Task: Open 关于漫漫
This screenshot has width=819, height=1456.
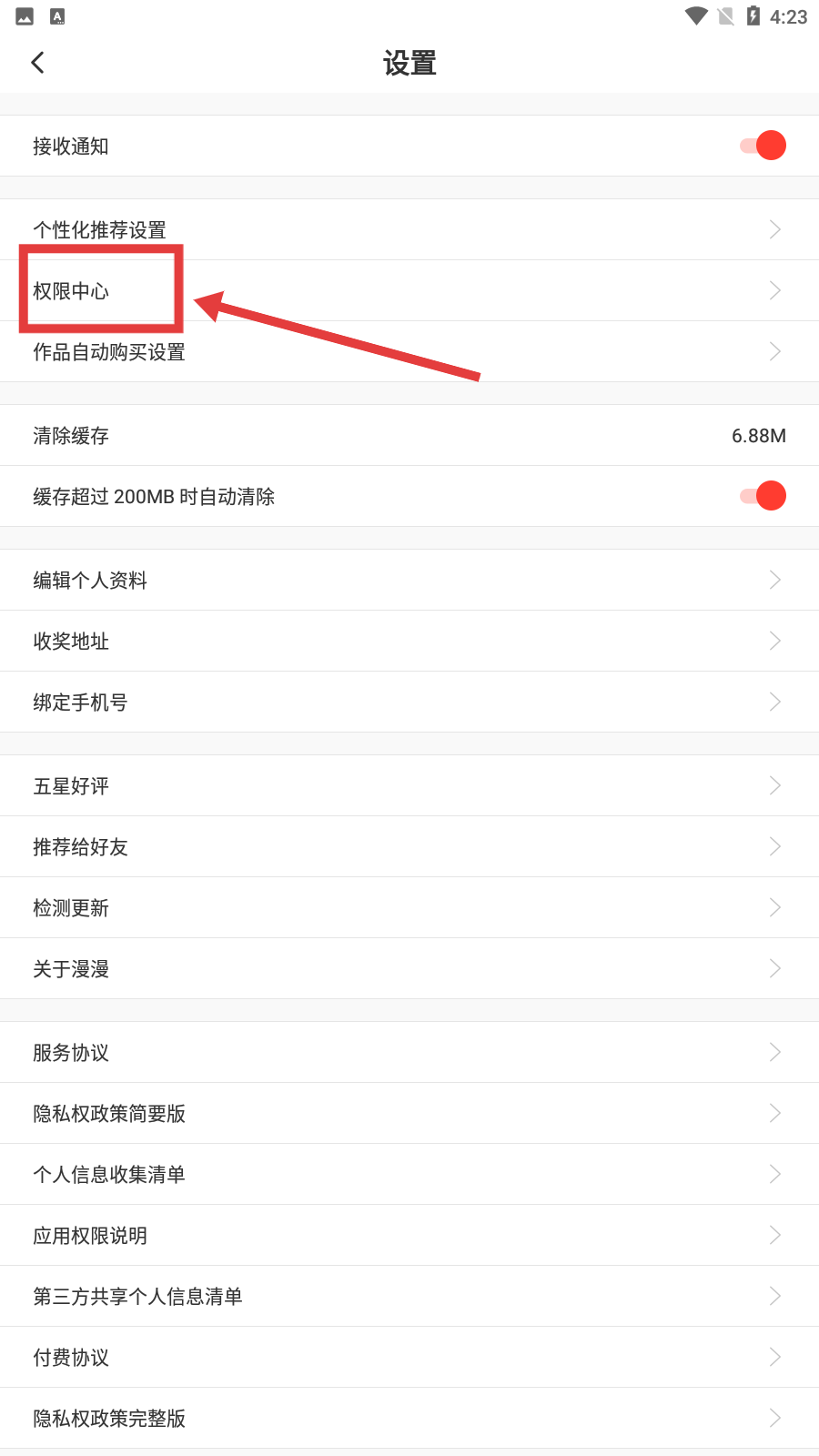Action: (x=409, y=968)
